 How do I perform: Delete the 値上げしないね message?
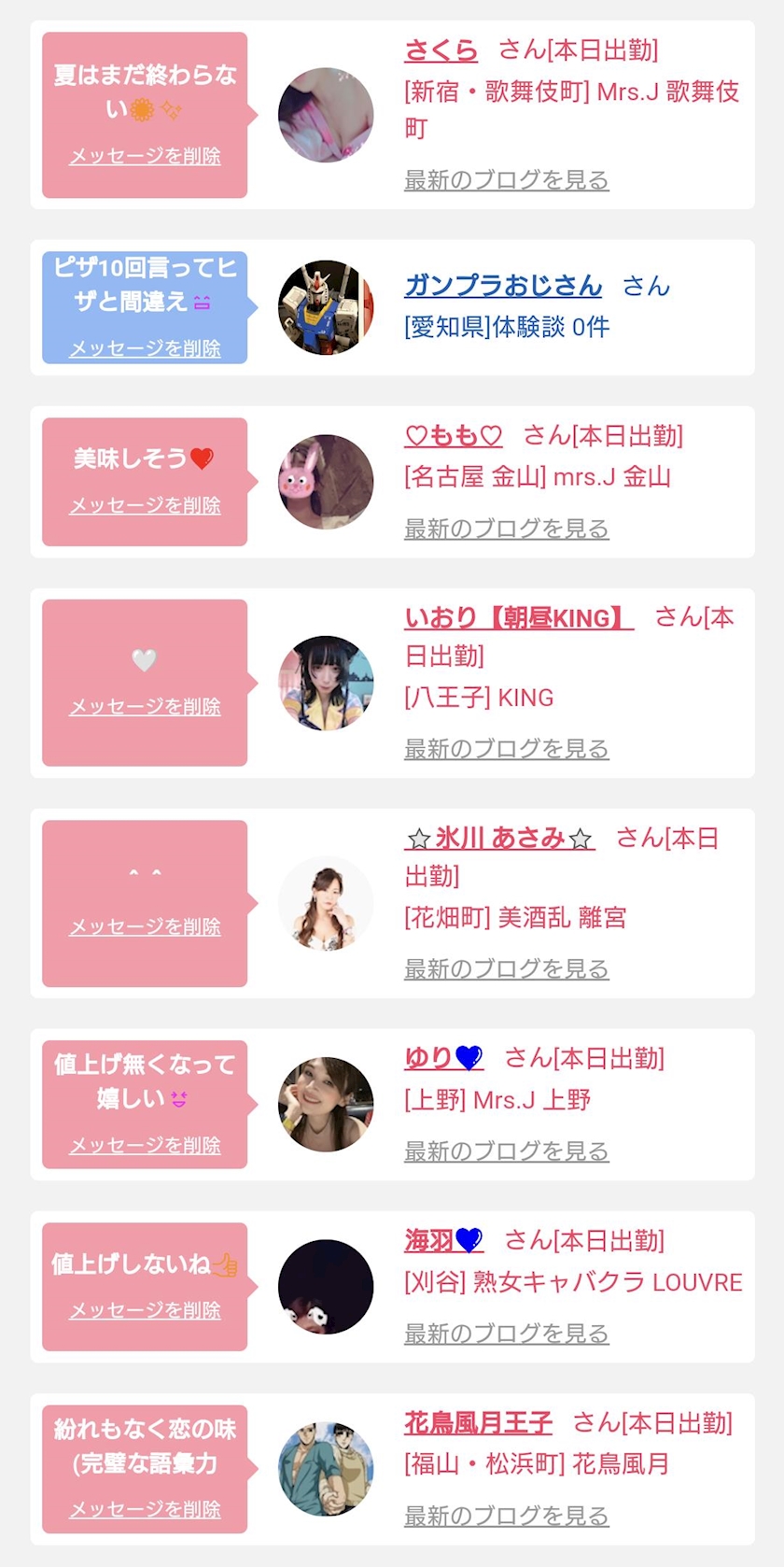145,1310
